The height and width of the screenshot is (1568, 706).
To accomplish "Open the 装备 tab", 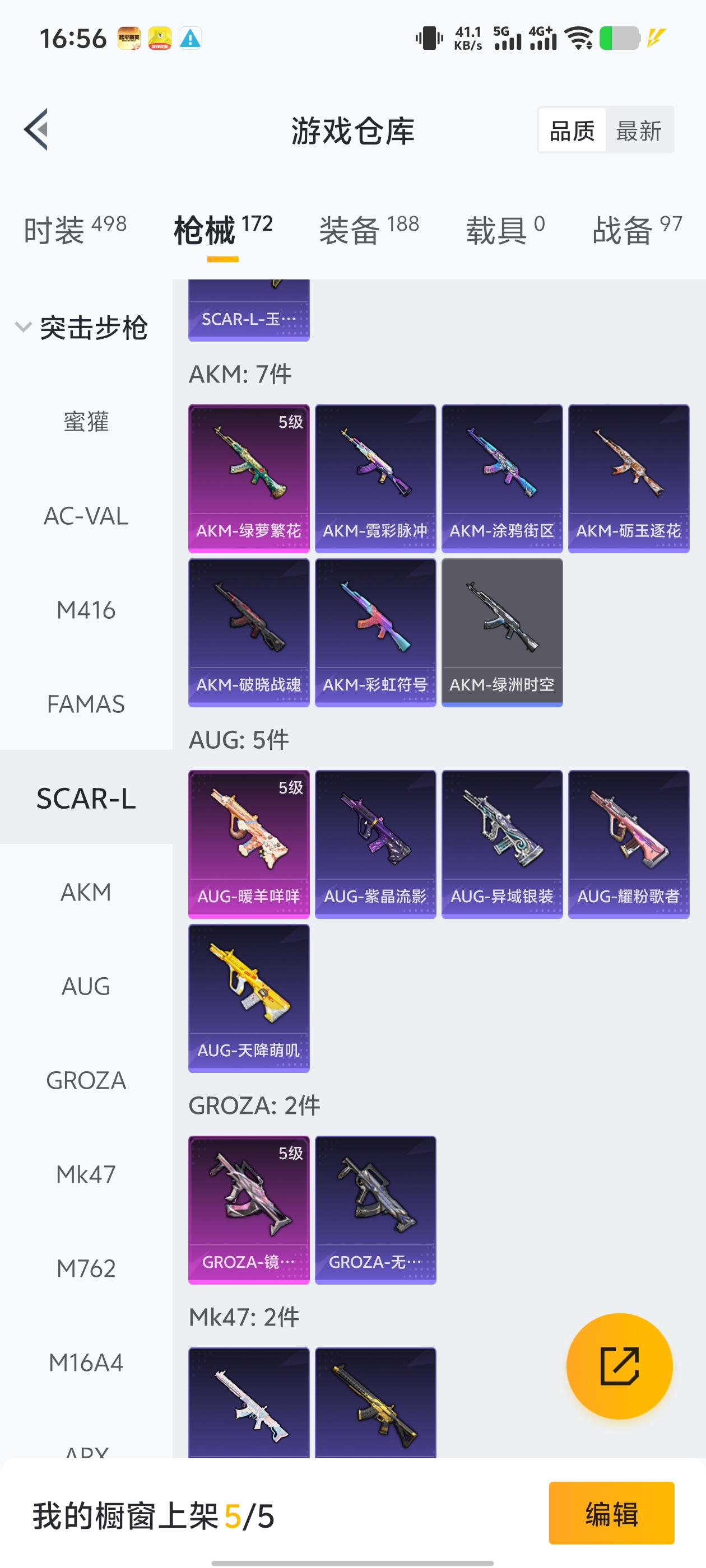I will click(x=369, y=230).
